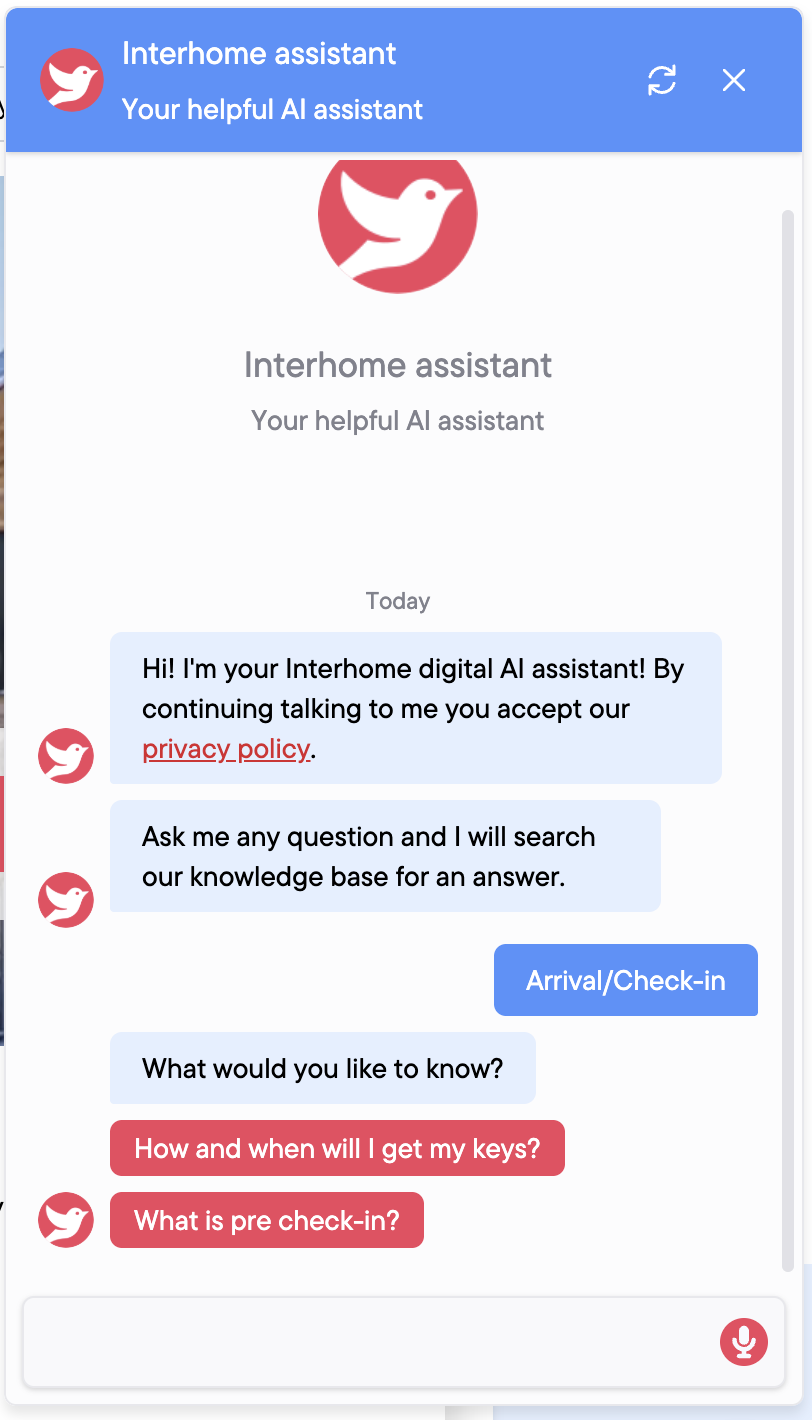The image size is (812, 1420).
Task: Click the avatar next to the suggested questions
Action: coord(65,1220)
